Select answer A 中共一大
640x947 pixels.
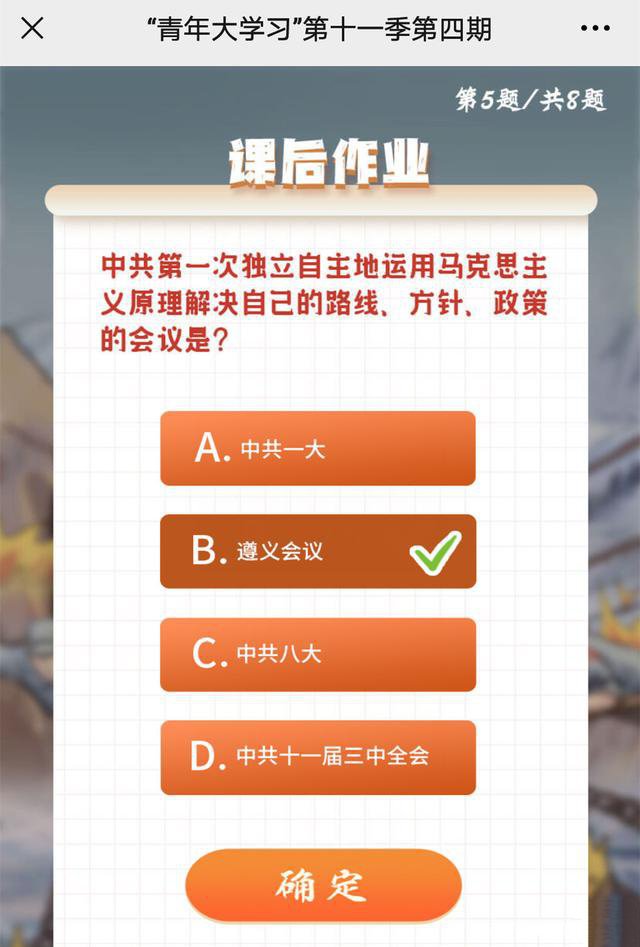click(x=317, y=449)
